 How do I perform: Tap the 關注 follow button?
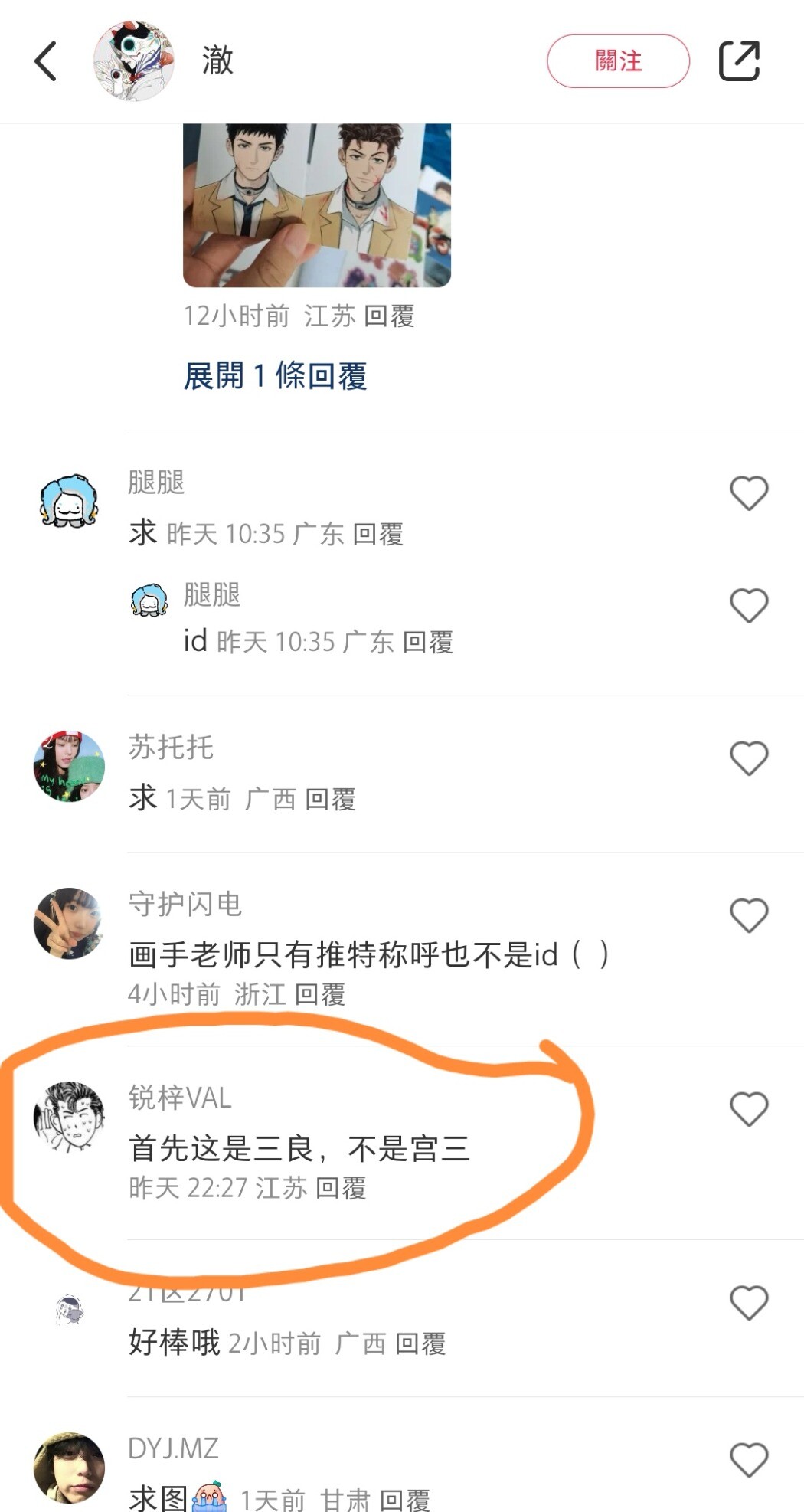[618, 61]
